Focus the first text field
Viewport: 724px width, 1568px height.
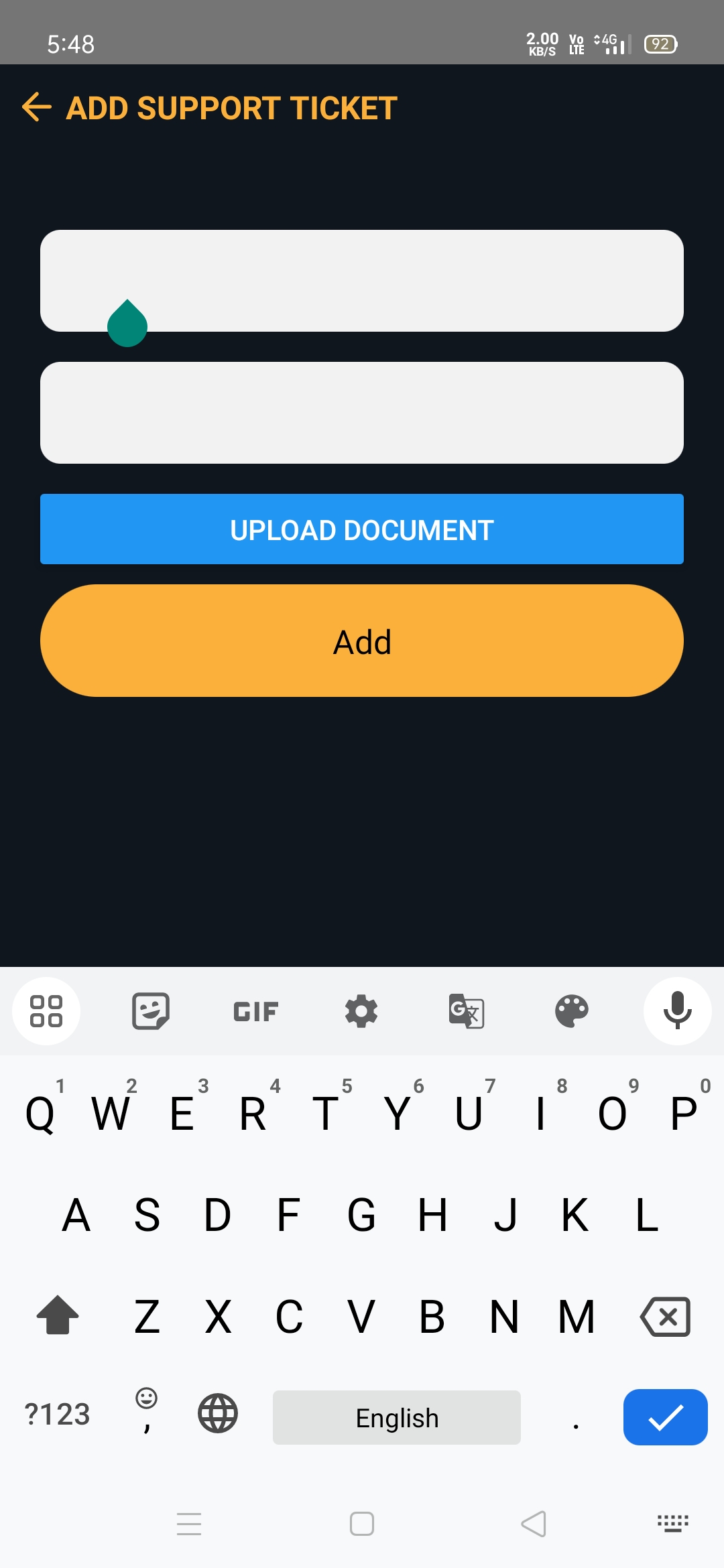[x=362, y=281]
